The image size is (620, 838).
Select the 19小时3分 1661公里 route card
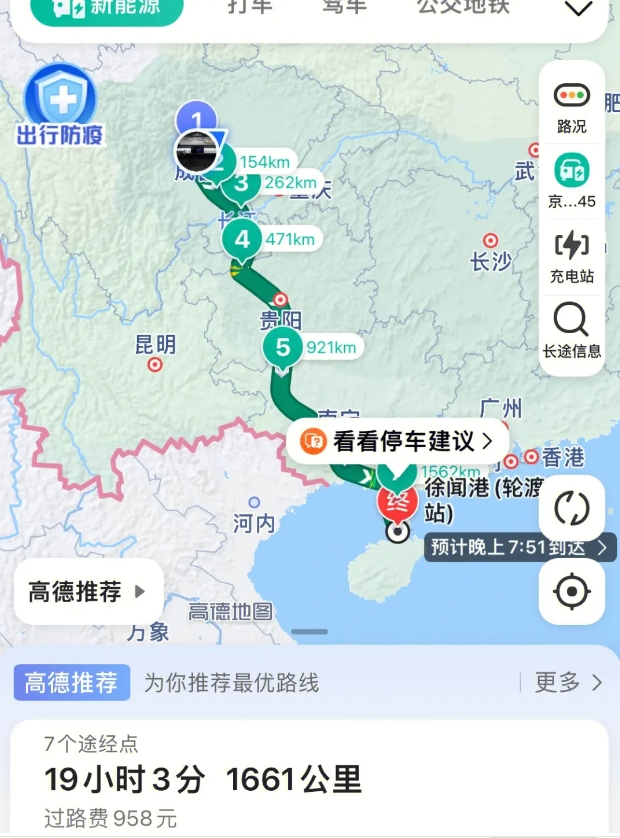tap(309, 779)
